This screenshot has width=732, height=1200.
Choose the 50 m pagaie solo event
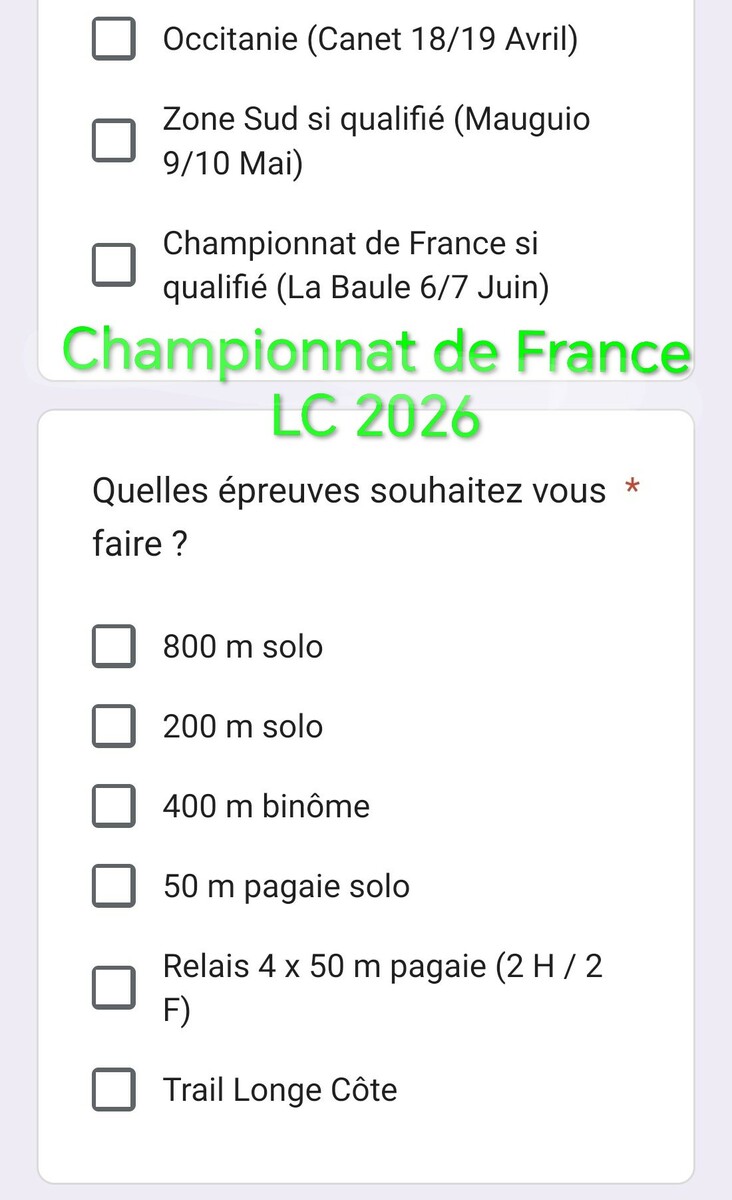[x=114, y=886]
